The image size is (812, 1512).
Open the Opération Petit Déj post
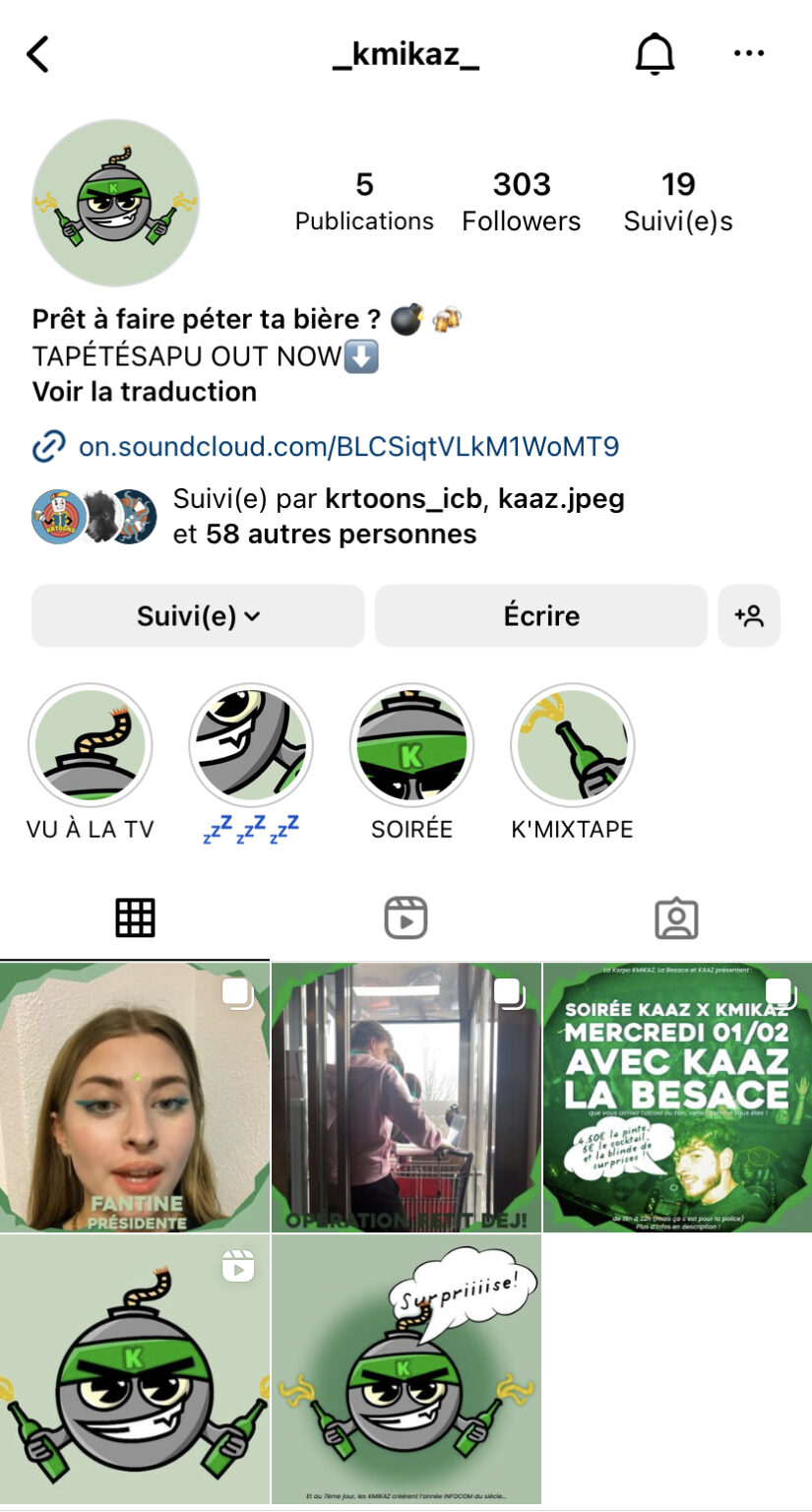pos(406,1098)
